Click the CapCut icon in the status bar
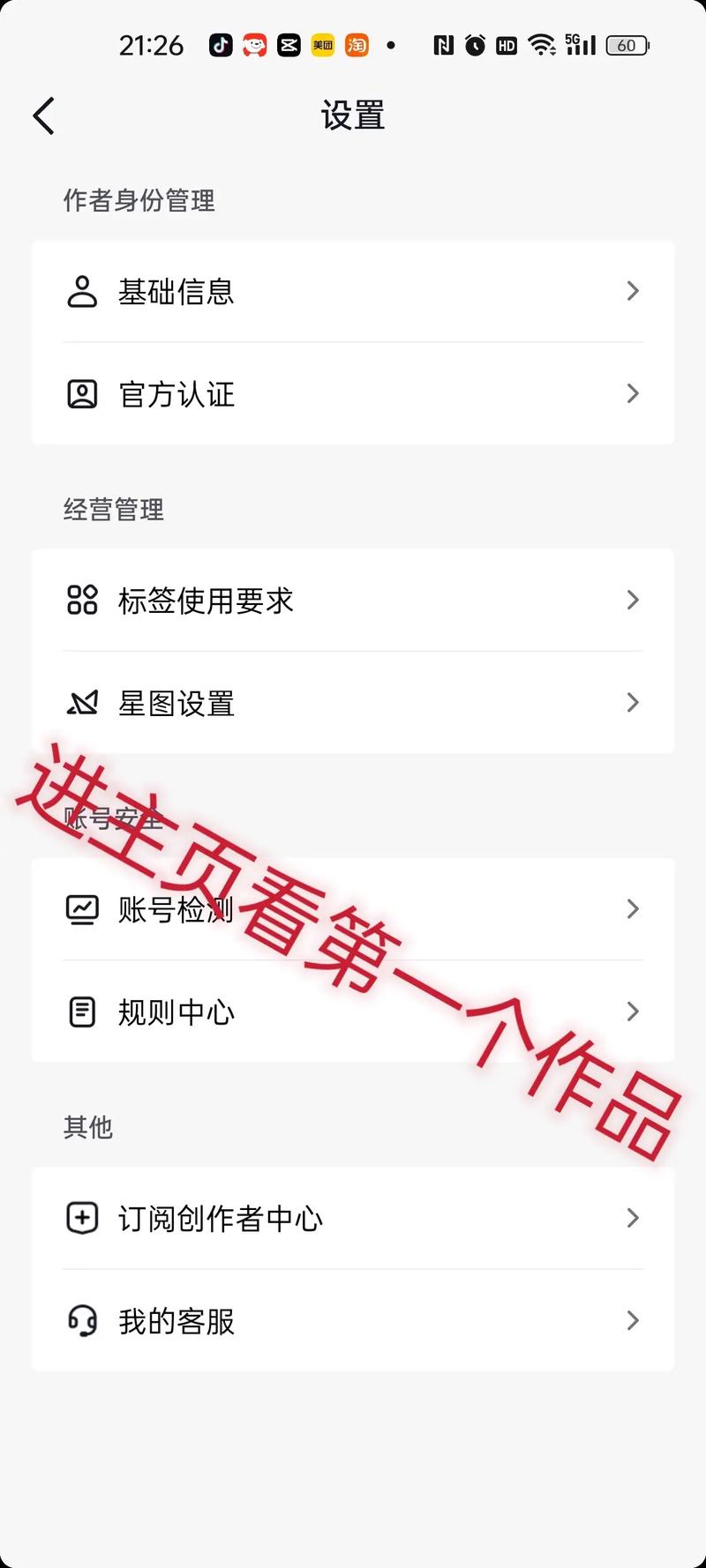This screenshot has height=1568, width=706. [x=289, y=45]
